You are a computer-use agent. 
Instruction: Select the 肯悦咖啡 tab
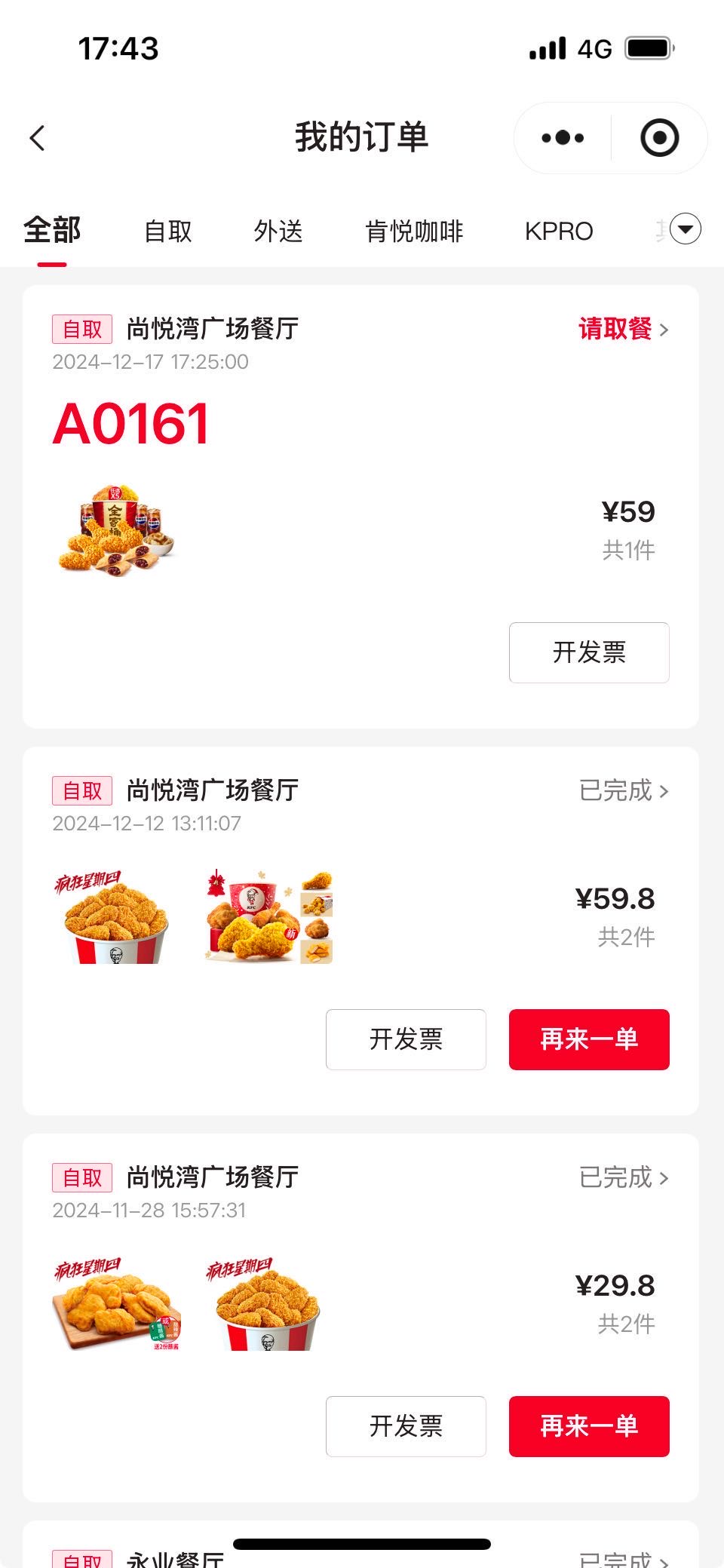pyautogui.click(x=414, y=231)
